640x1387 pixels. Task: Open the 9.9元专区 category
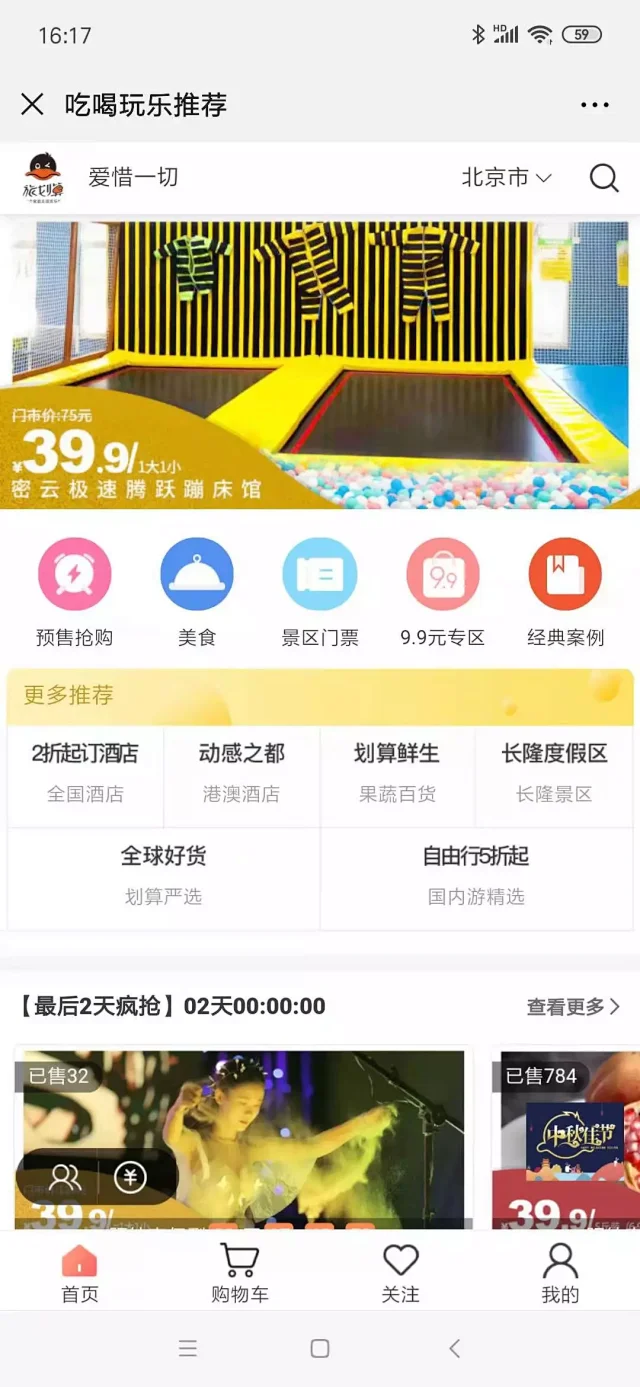443,592
